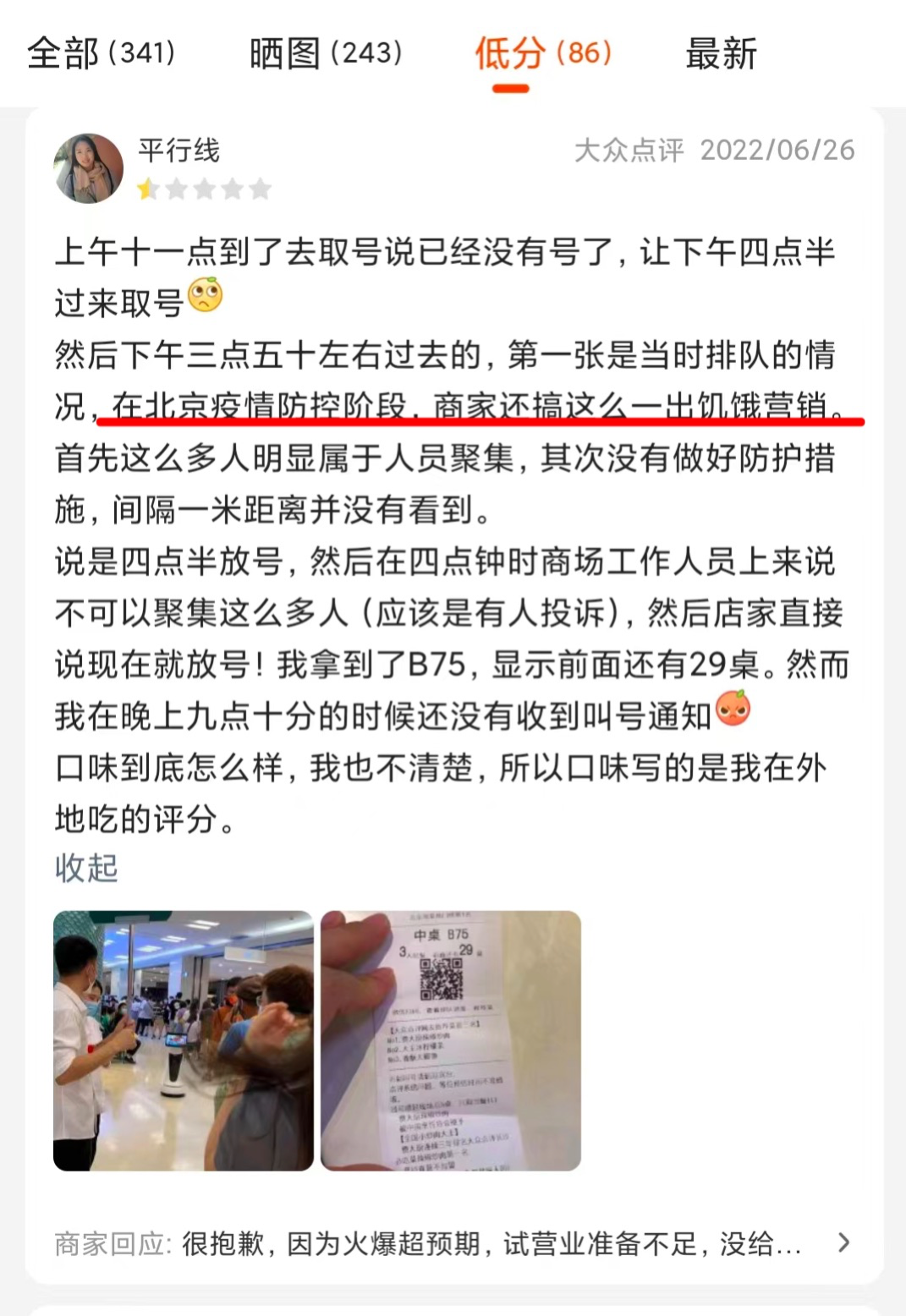Open the 晒图 (243) reviews tab
The width and height of the screenshot is (906, 1316).
click(326, 53)
